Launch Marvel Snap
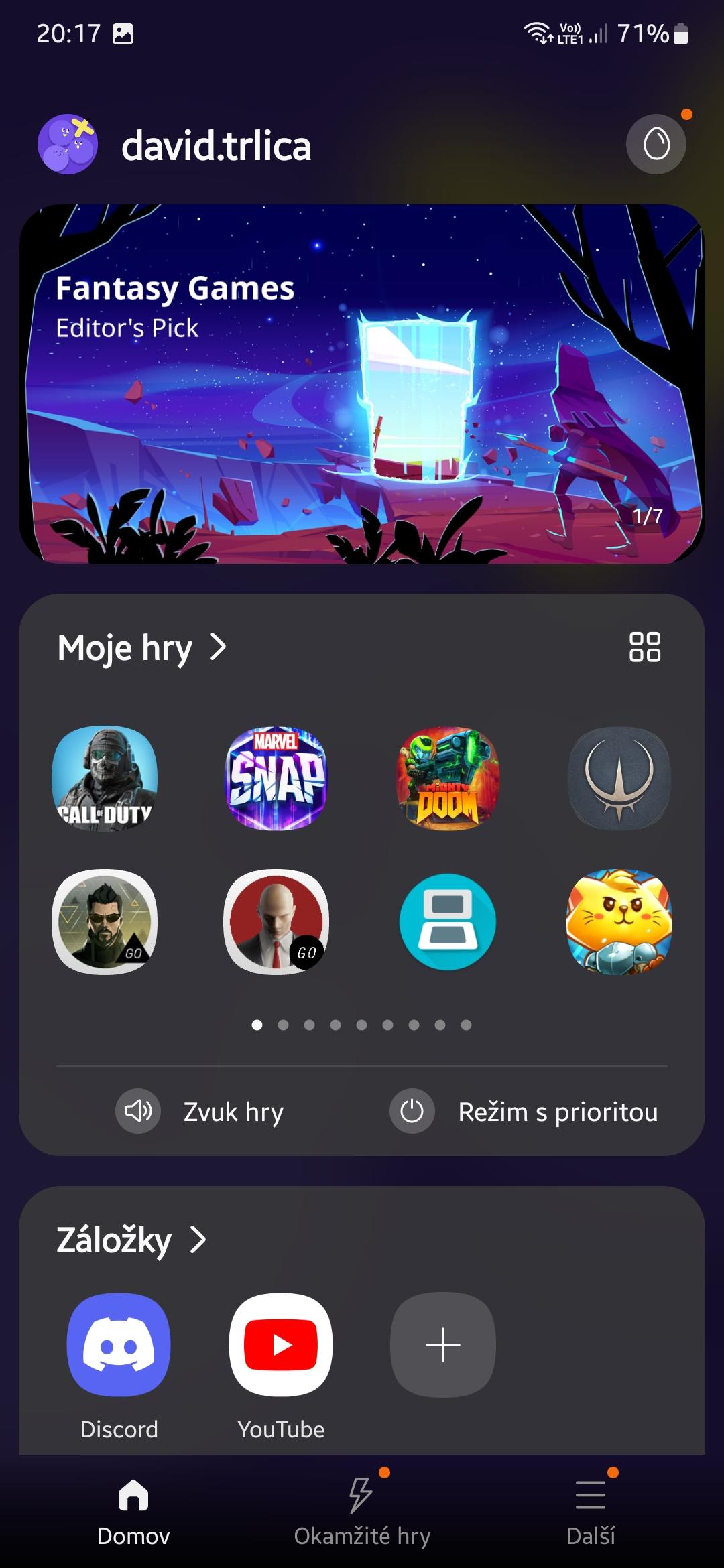 pyautogui.click(x=276, y=779)
